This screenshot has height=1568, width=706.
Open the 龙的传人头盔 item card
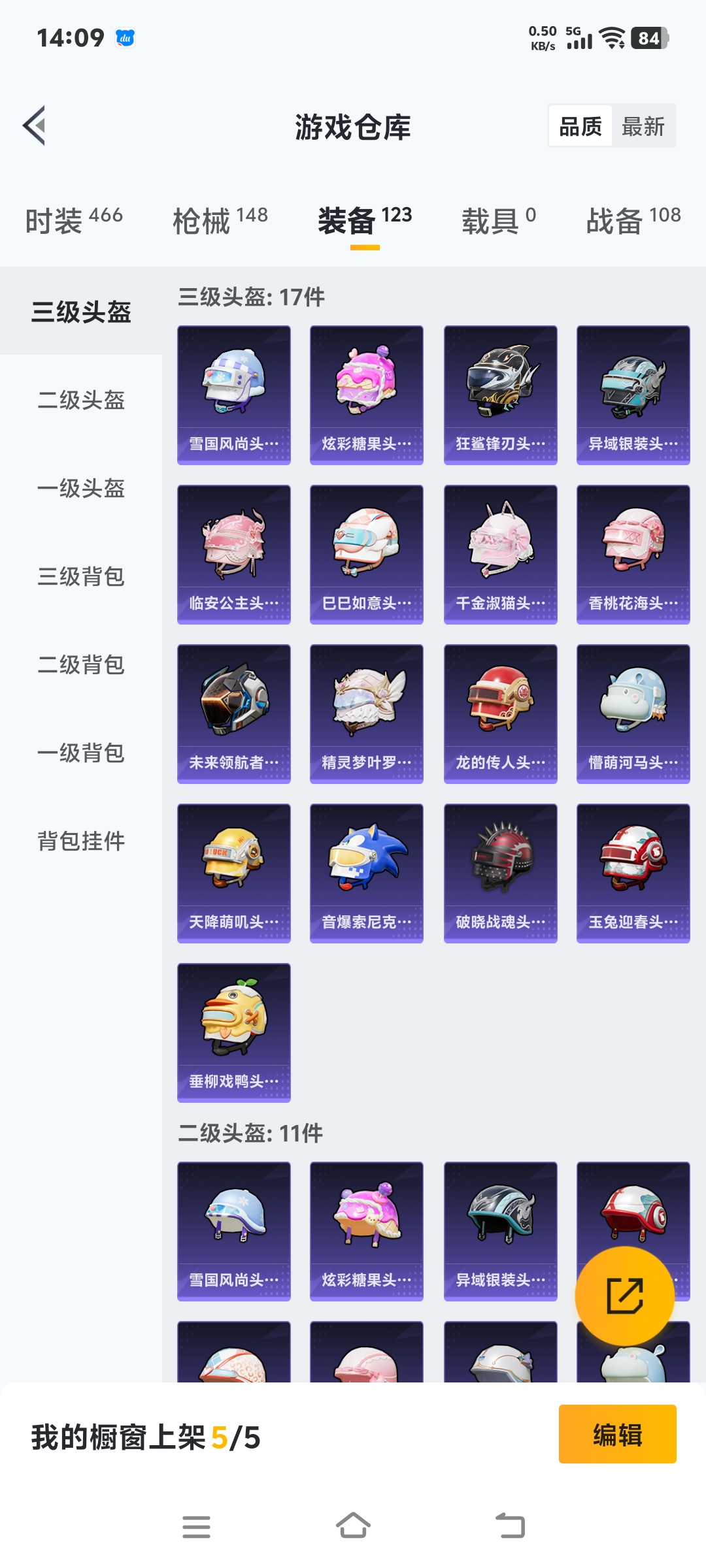tap(500, 712)
